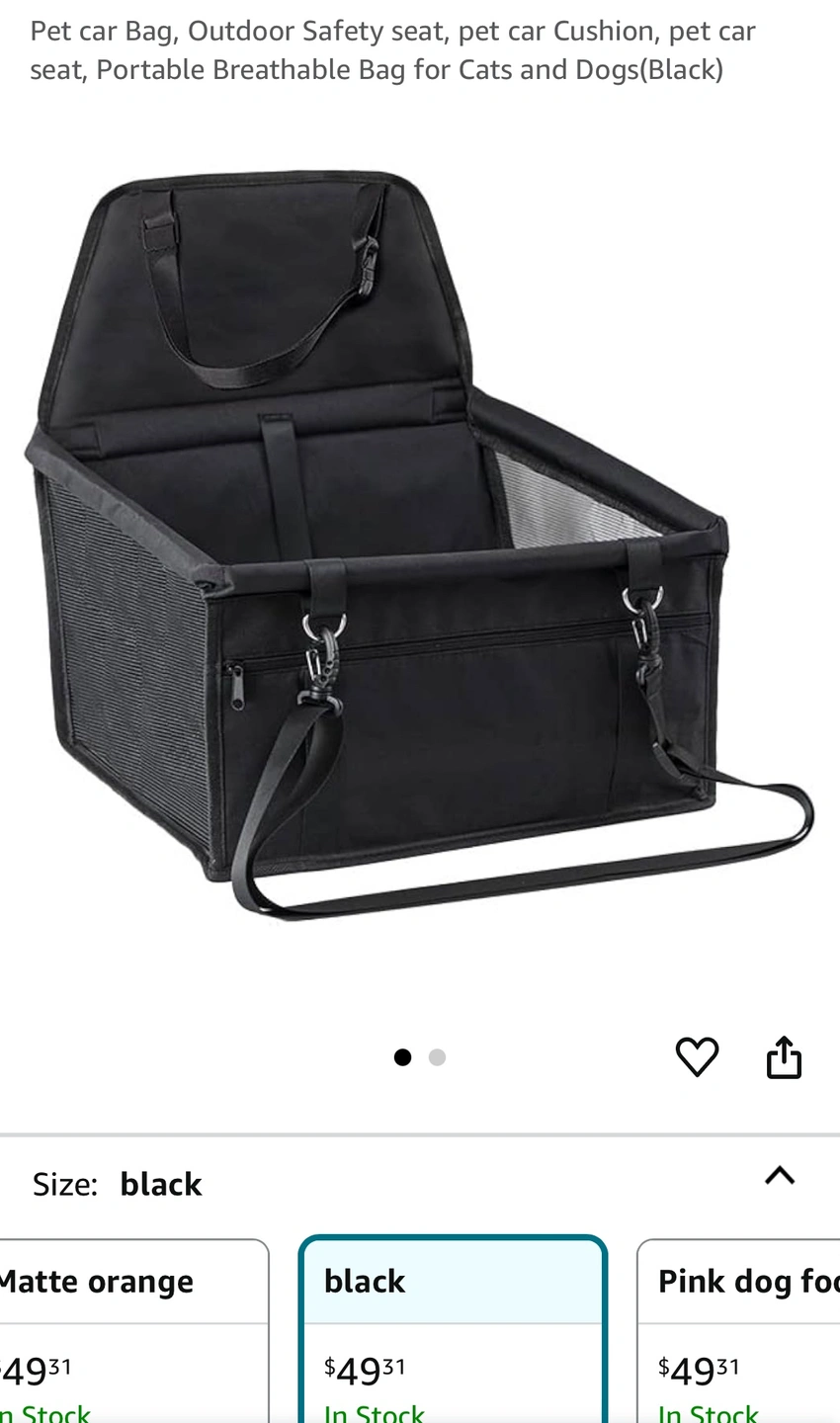Jump to the second product image dot
The height and width of the screenshot is (1423, 840).
point(437,1057)
